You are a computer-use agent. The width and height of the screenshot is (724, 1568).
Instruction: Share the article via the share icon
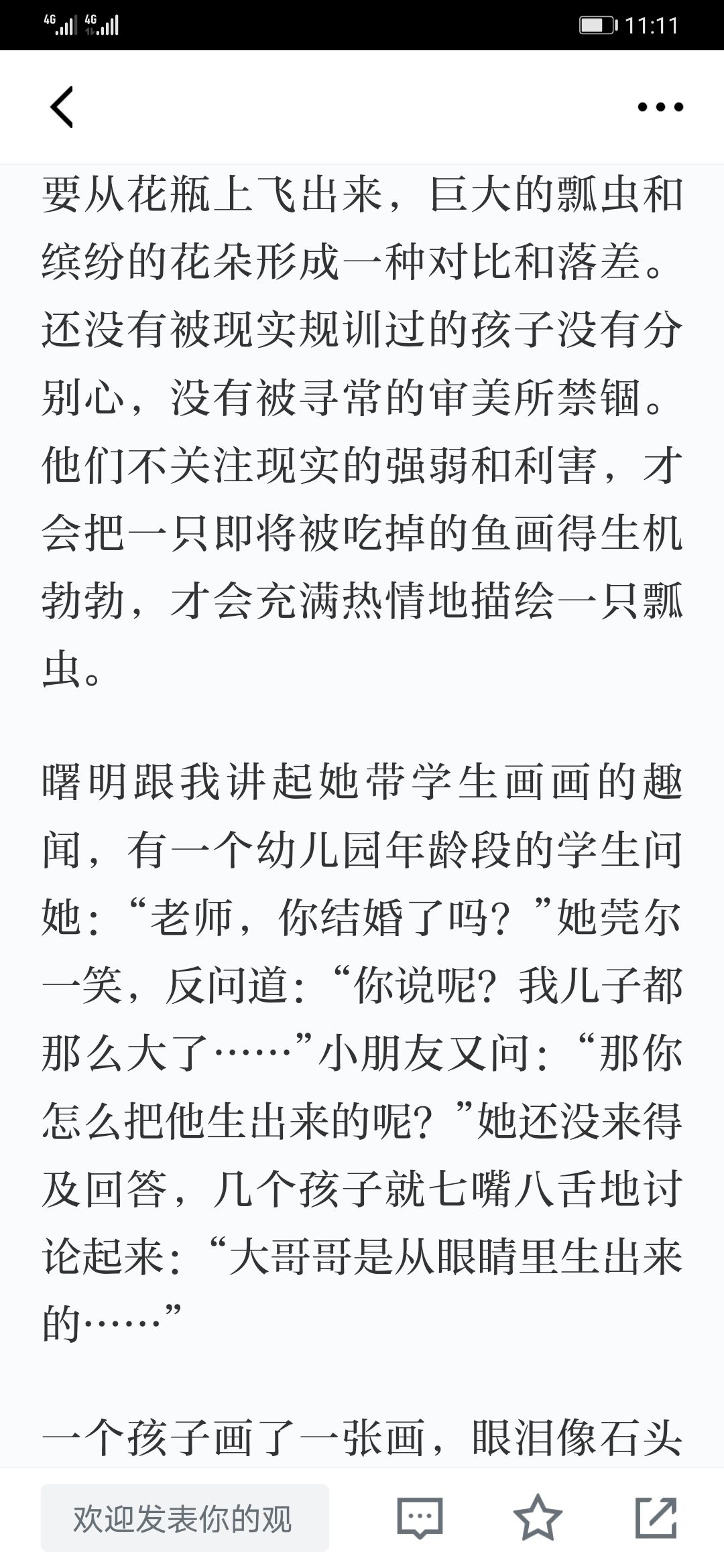(x=656, y=1517)
